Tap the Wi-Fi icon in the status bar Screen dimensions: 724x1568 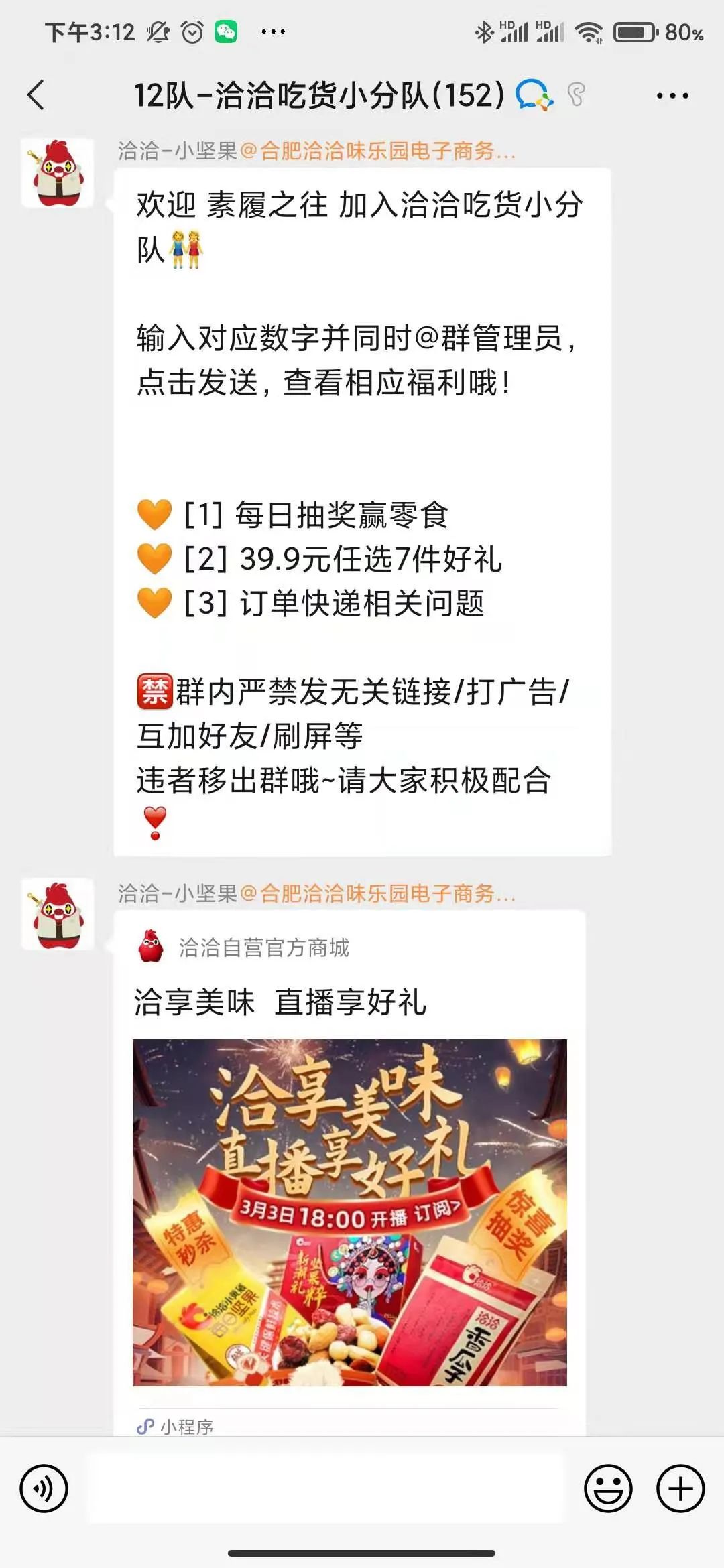589,30
